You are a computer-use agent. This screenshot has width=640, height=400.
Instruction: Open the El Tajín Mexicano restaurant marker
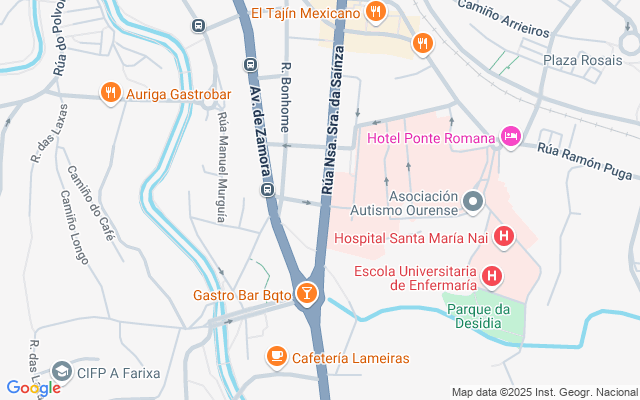tap(376, 12)
